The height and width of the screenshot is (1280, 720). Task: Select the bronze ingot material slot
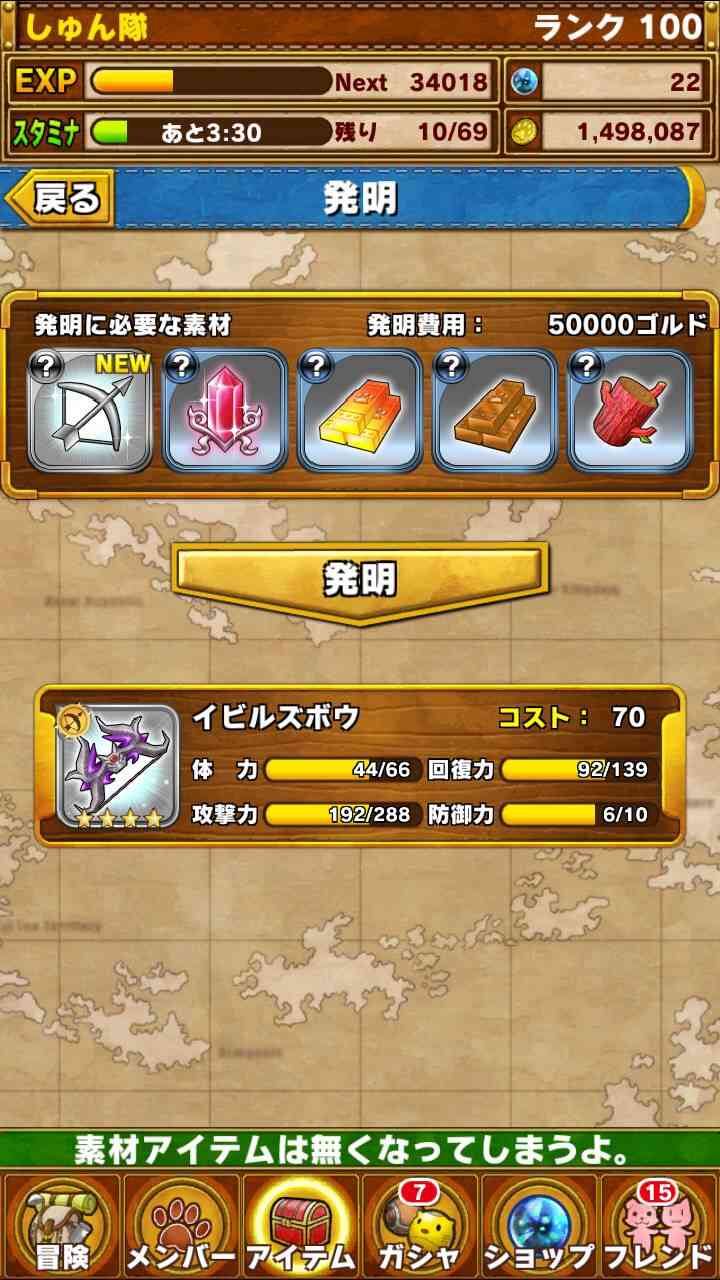[x=495, y=410]
